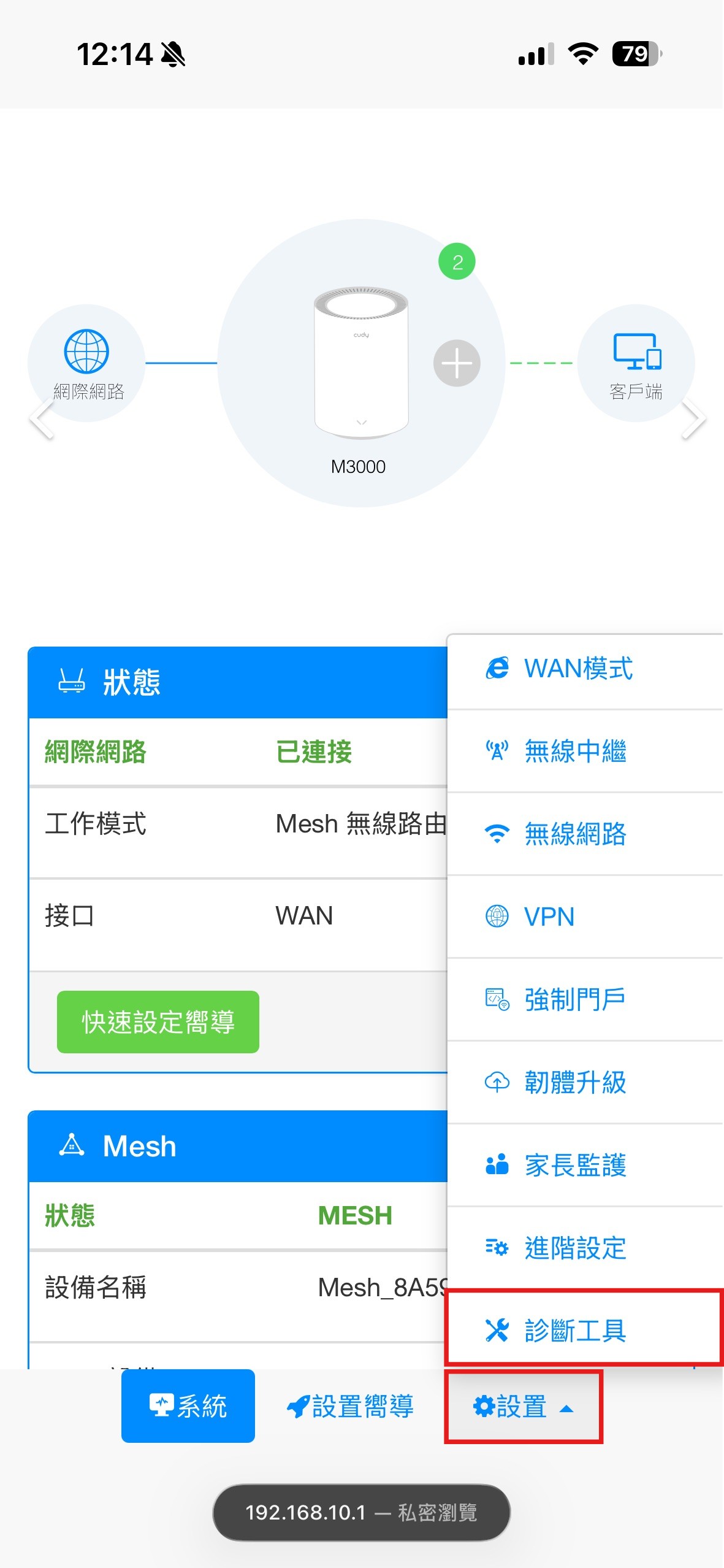Collapse the 設置 menu via its chevron
The height and width of the screenshot is (1568, 724).
point(567,1408)
